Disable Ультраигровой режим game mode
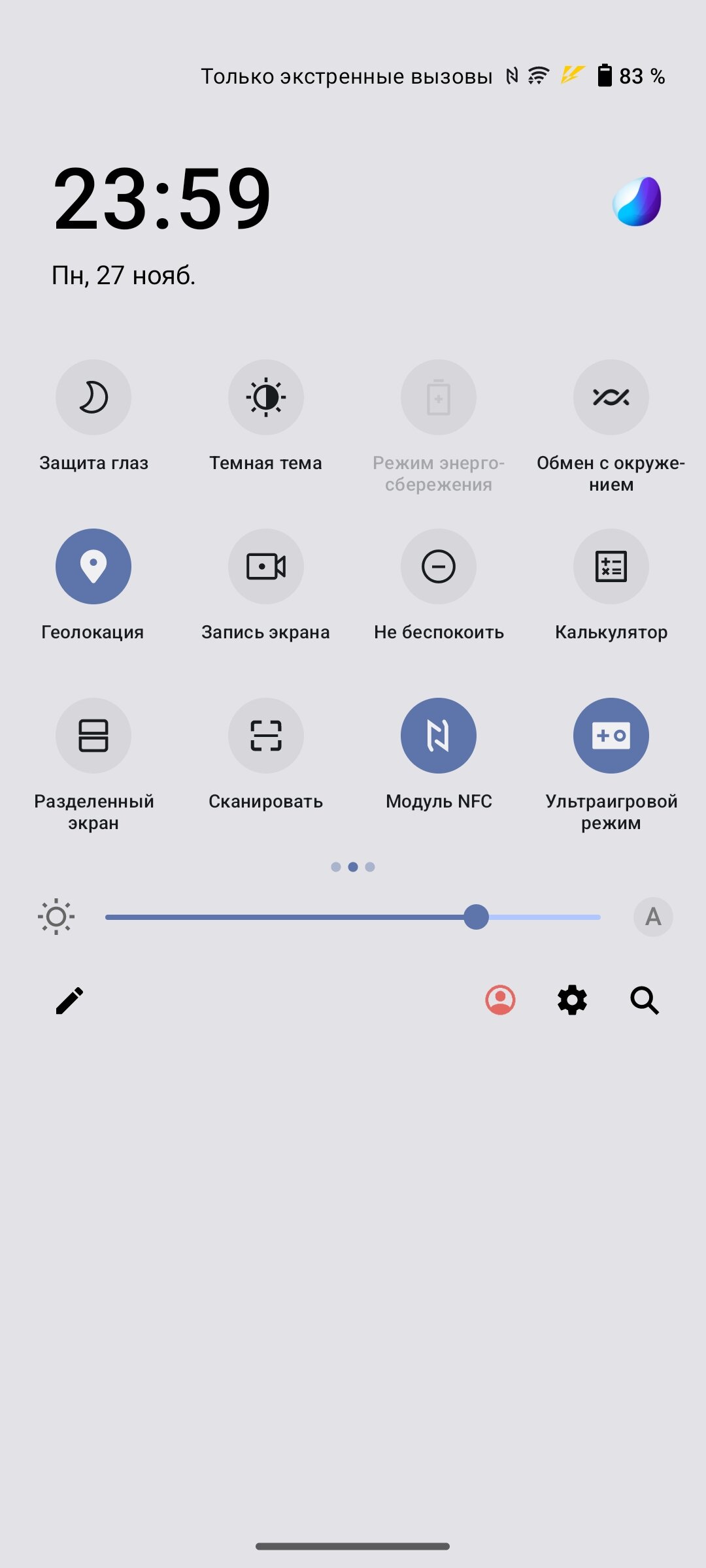 (x=611, y=736)
